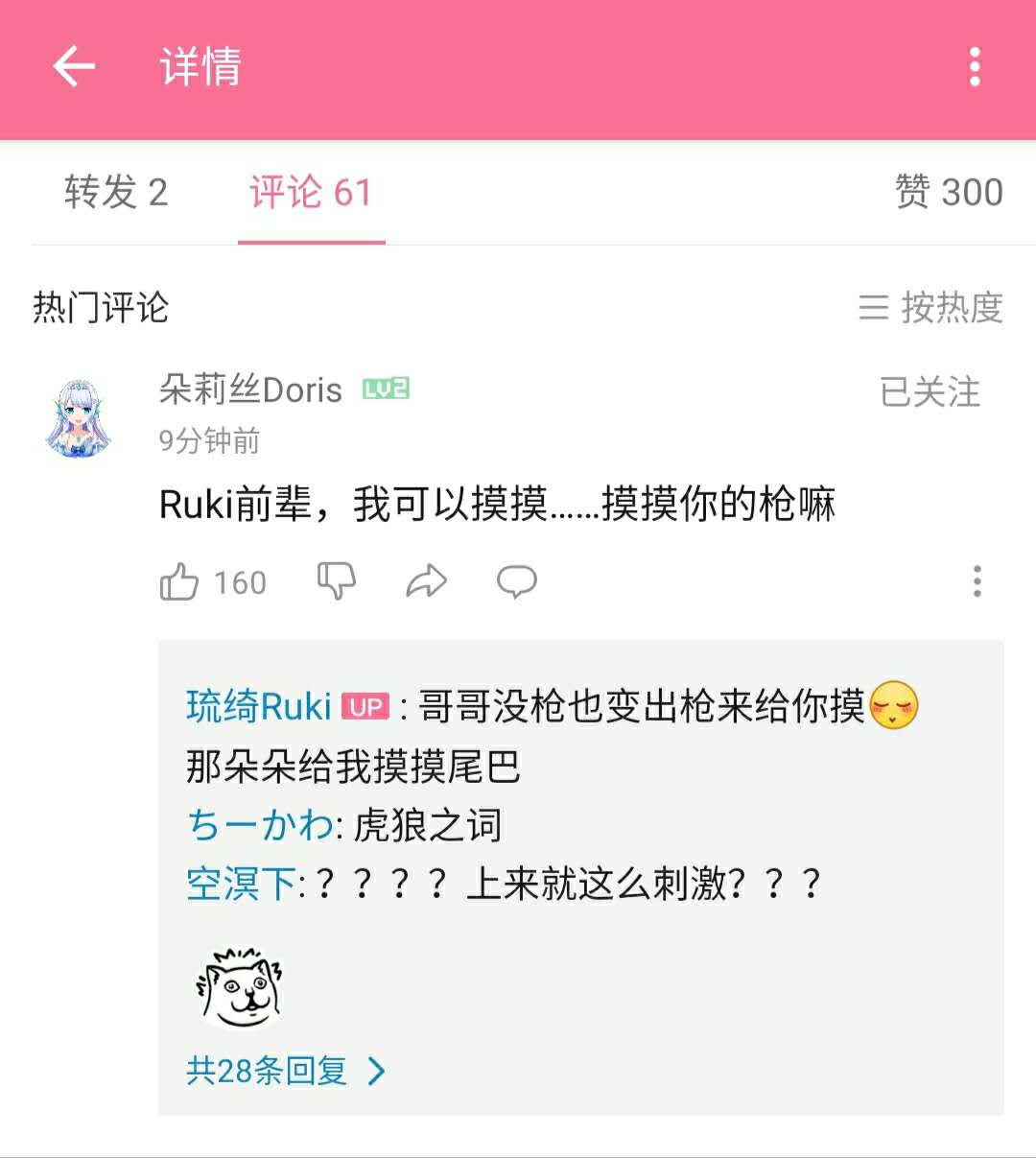1036x1158 pixels.
Task: Share 朵莉丝Doris's comment
Action: [x=427, y=581]
